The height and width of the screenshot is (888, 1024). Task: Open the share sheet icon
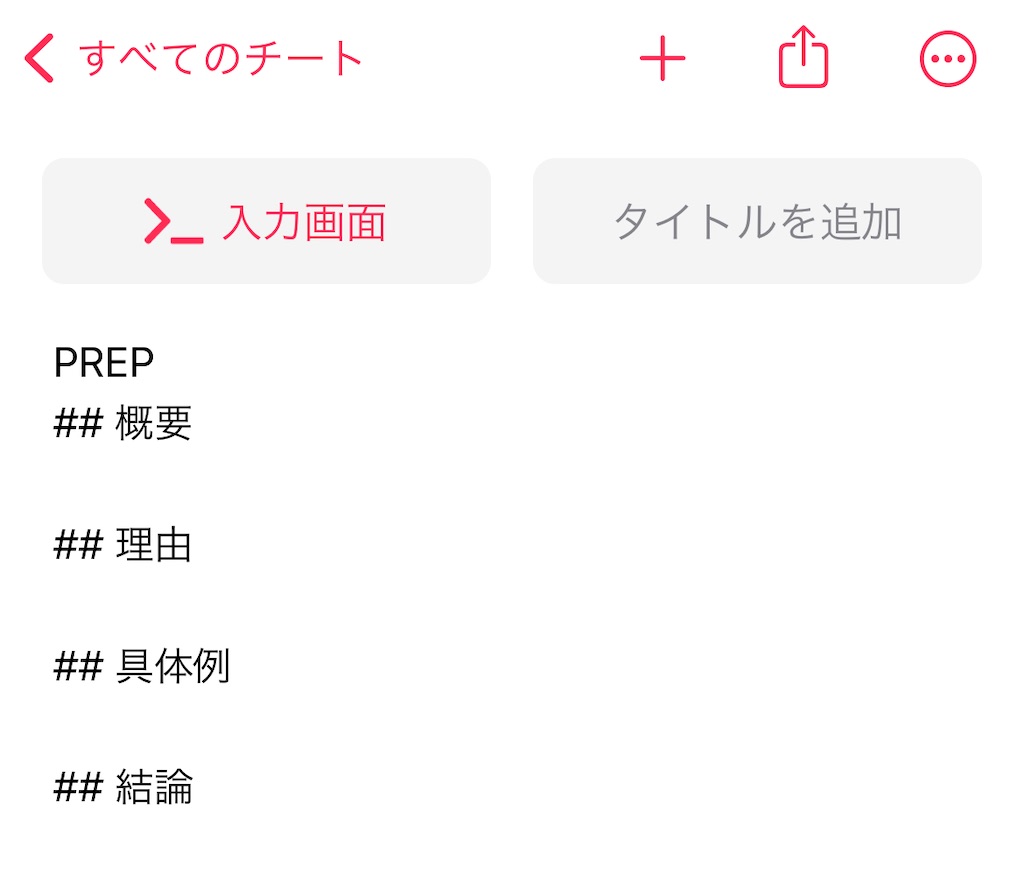click(x=804, y=58)
